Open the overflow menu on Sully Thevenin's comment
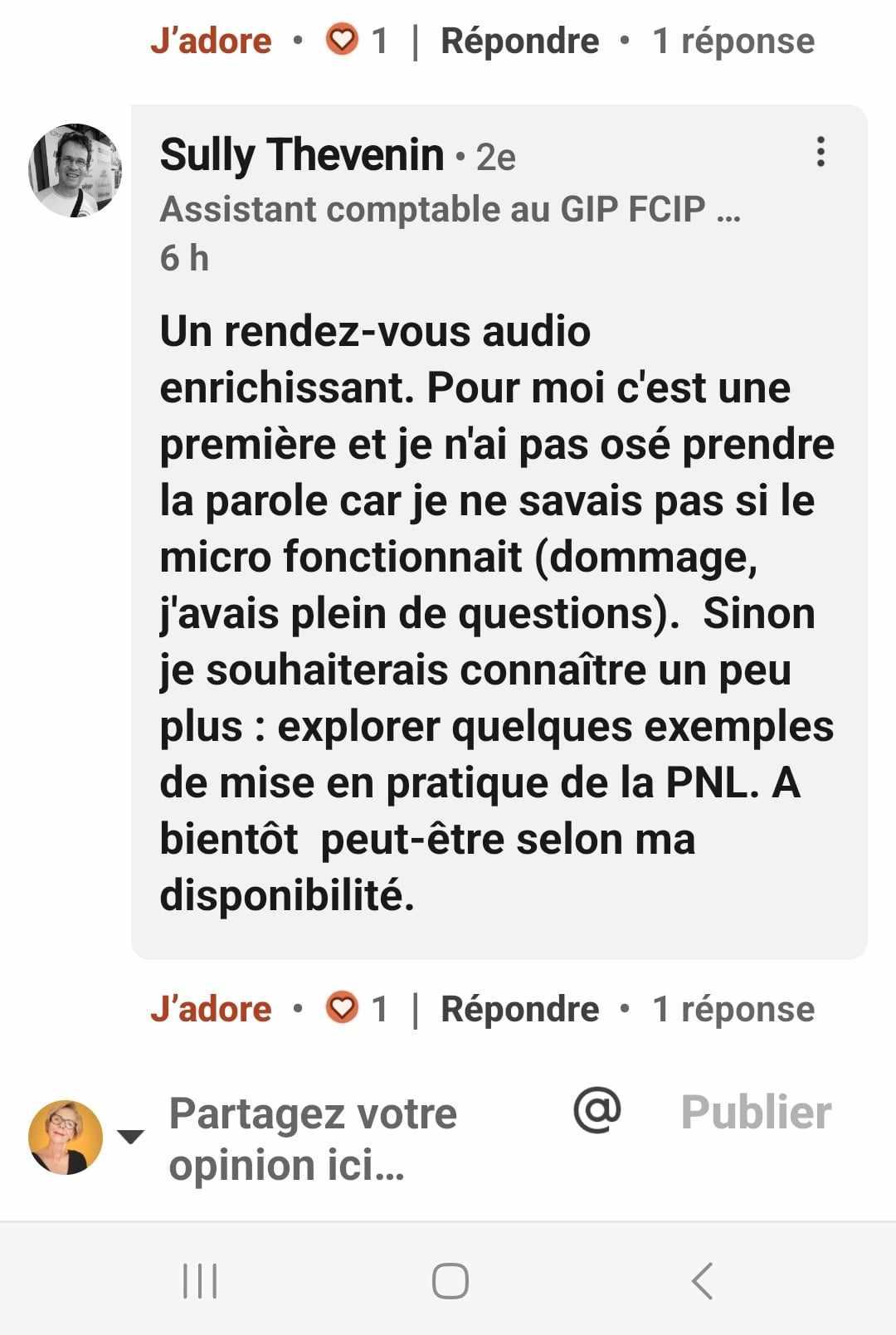 (820, 153)
